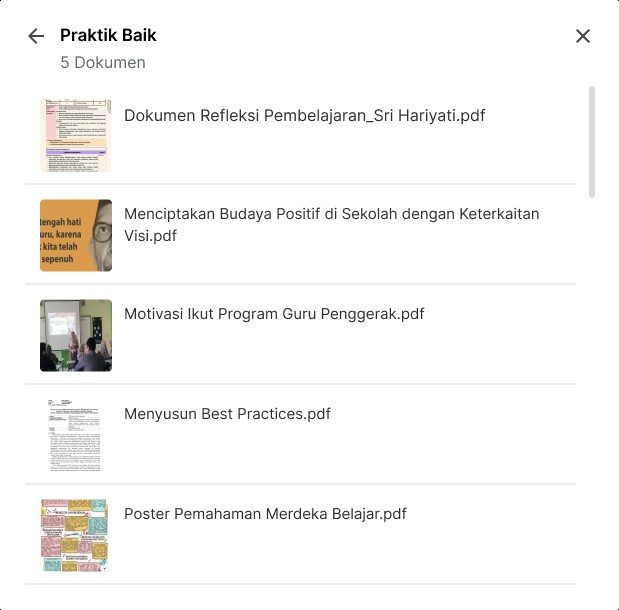The width and height of the screenshot is (619, 610).
Task: Open Motivasi Ikut Program Guru Penggerak.pdf
Action: point(274,314)
